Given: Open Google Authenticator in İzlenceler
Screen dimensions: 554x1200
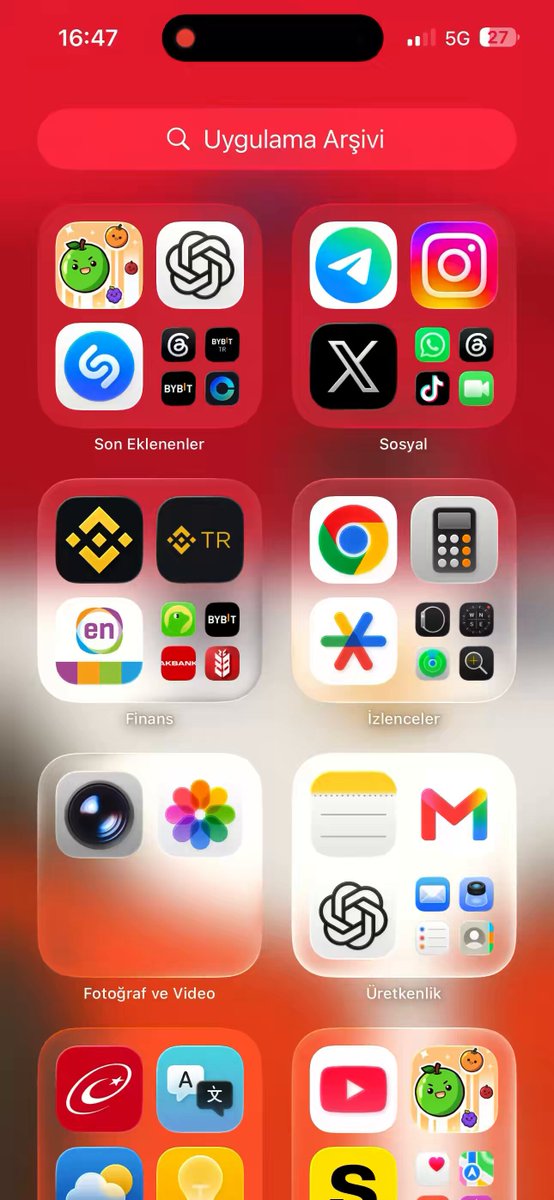Looking at the screenshot, I should 353,641.
